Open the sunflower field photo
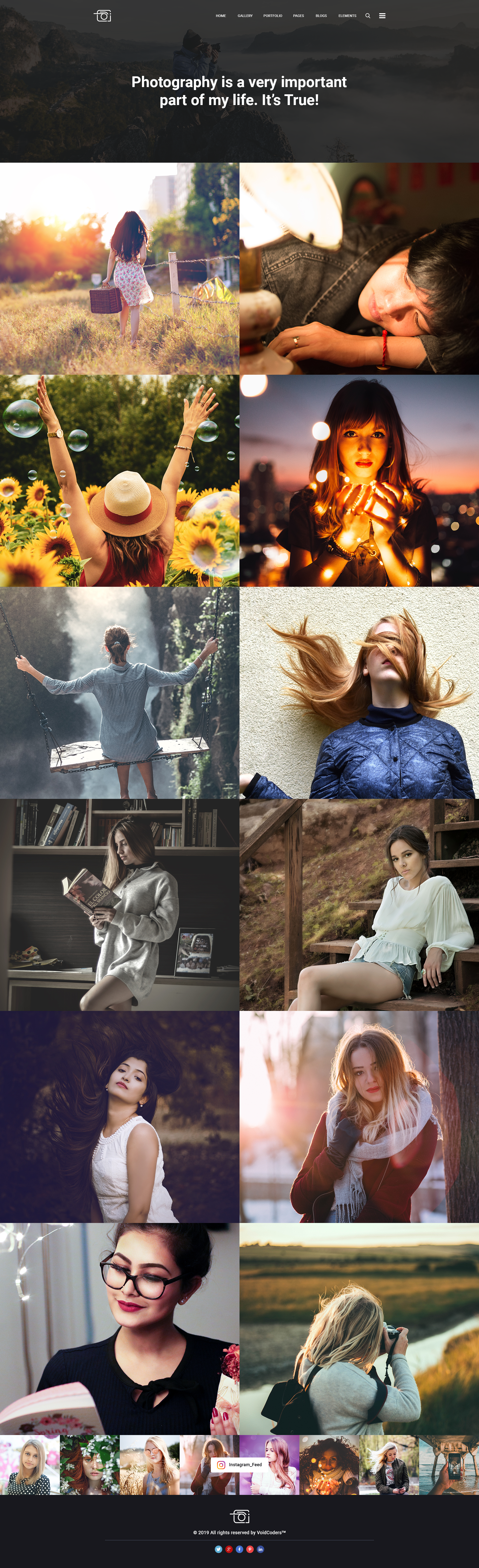Viewport: 479px width, 1568px height. pos(119,480)
